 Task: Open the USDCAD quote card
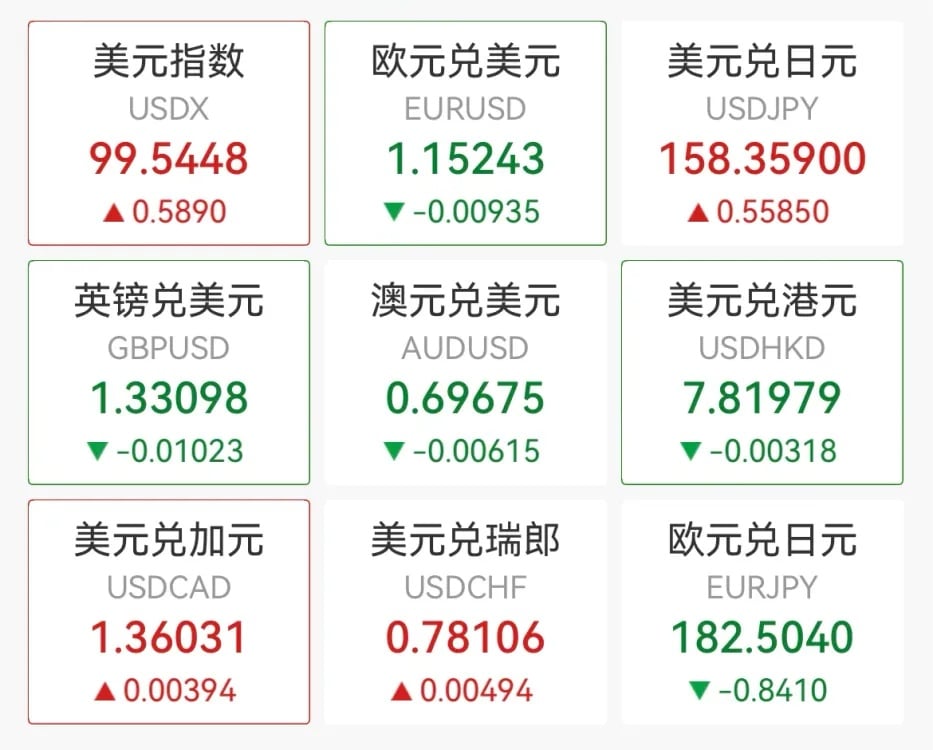pos(168,611)
